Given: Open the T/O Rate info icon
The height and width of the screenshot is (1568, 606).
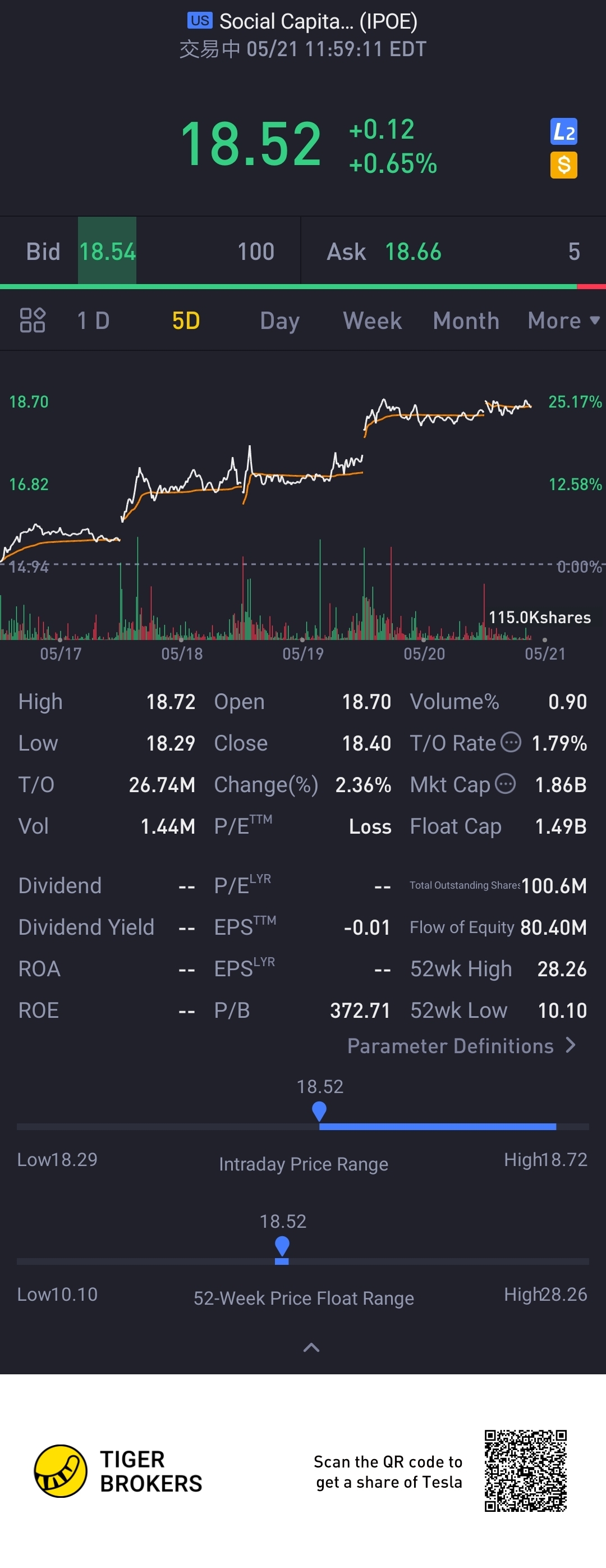Looking at the screenshot, I should pos(511,742).
